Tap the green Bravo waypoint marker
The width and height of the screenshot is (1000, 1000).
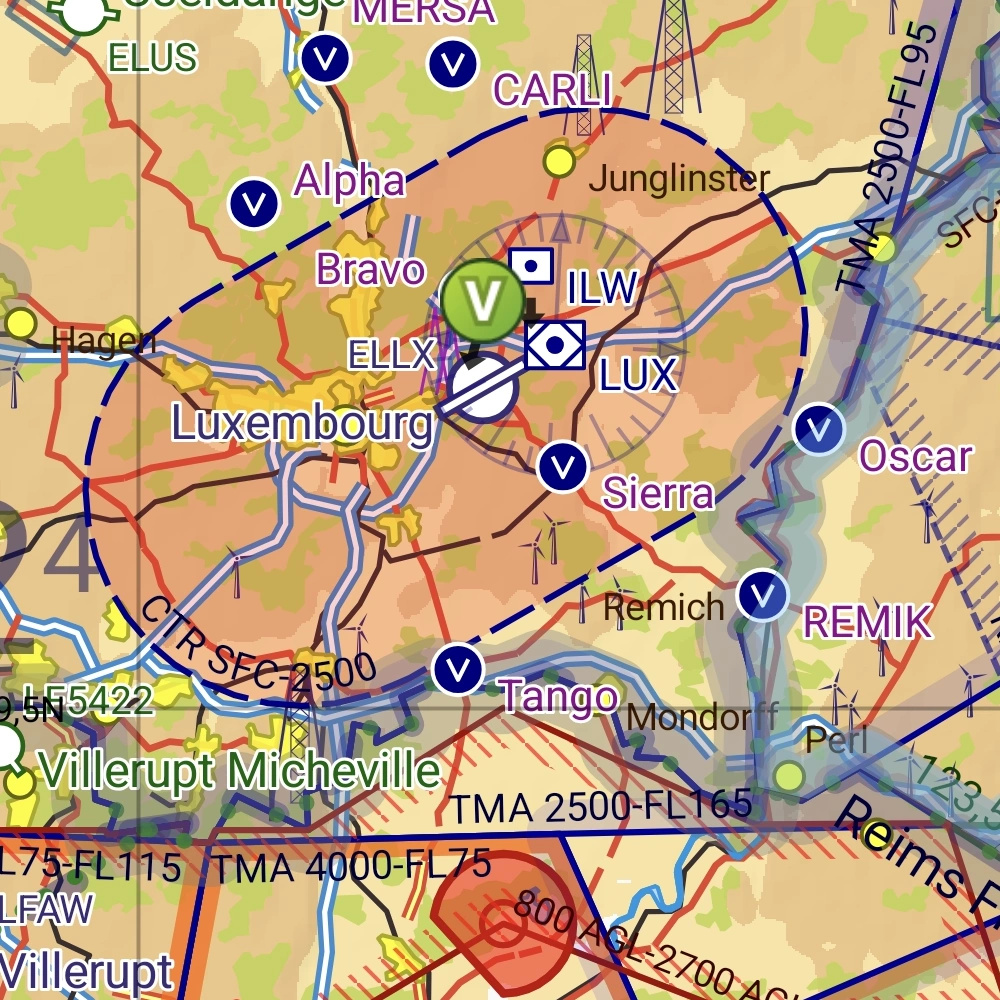point(483,296)
